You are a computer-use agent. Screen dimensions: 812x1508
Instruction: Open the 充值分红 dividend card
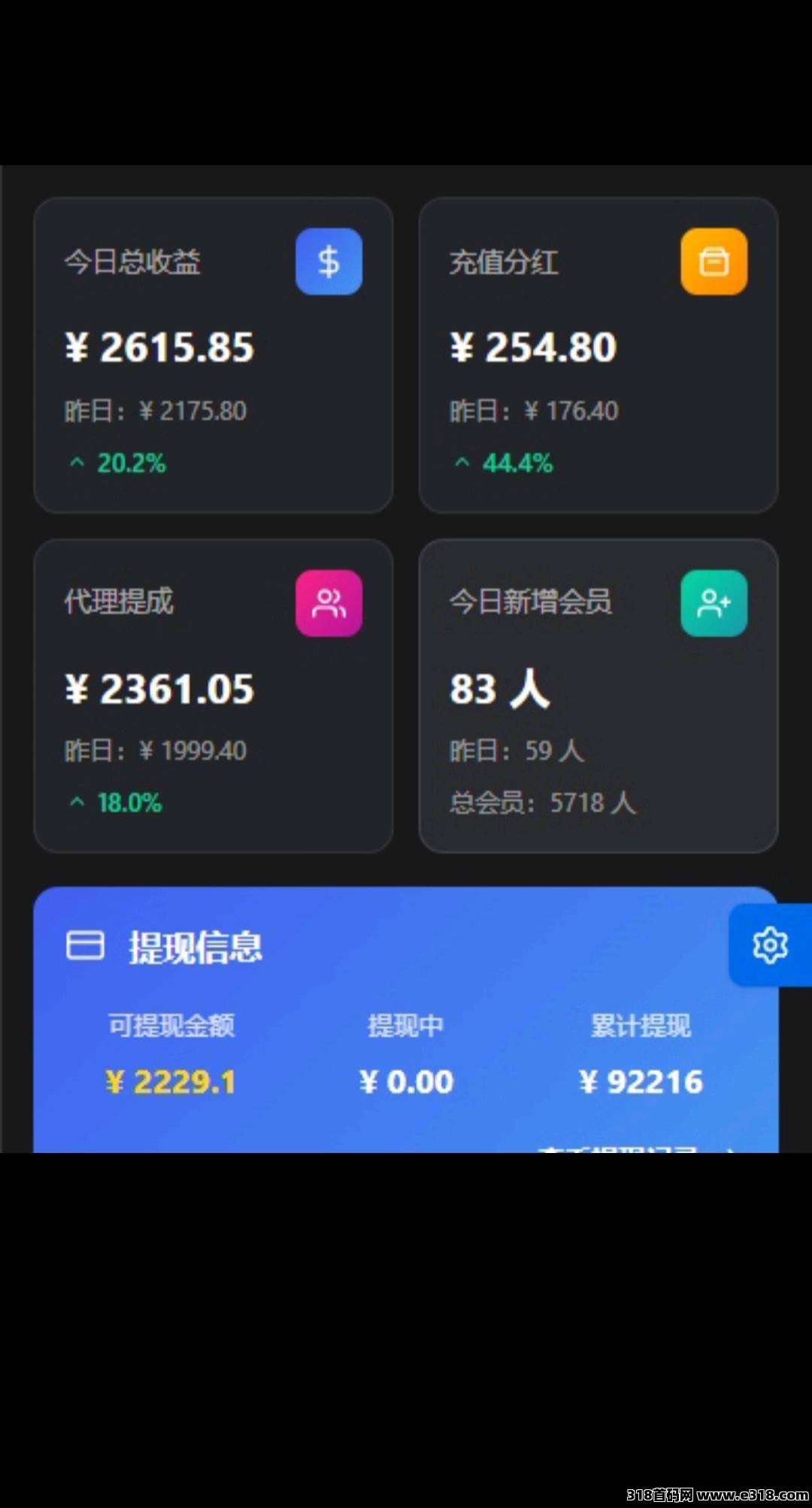click(x=598, y=355)
